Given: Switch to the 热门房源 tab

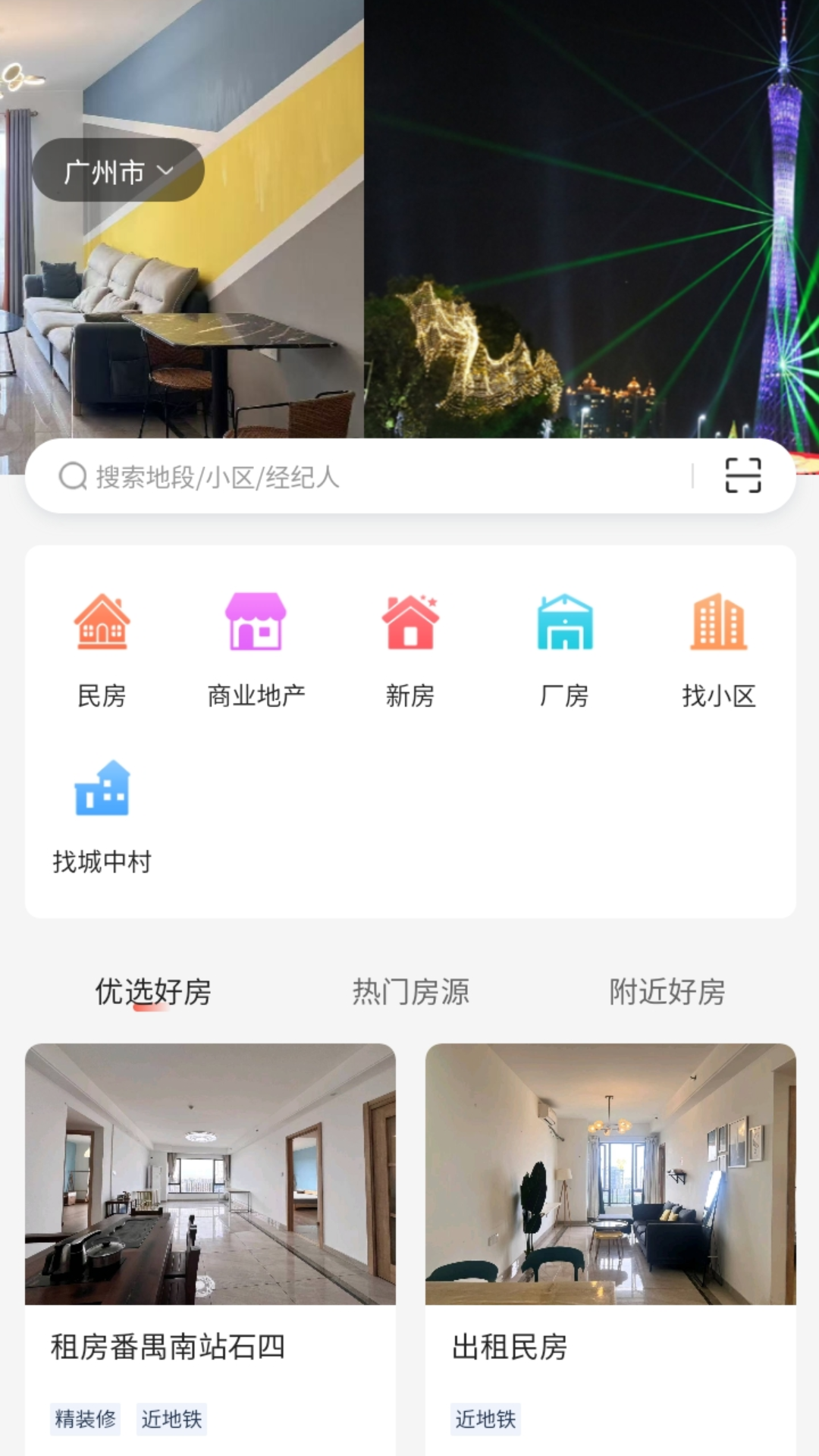Looking at the screenshot, I should point(410,990).
